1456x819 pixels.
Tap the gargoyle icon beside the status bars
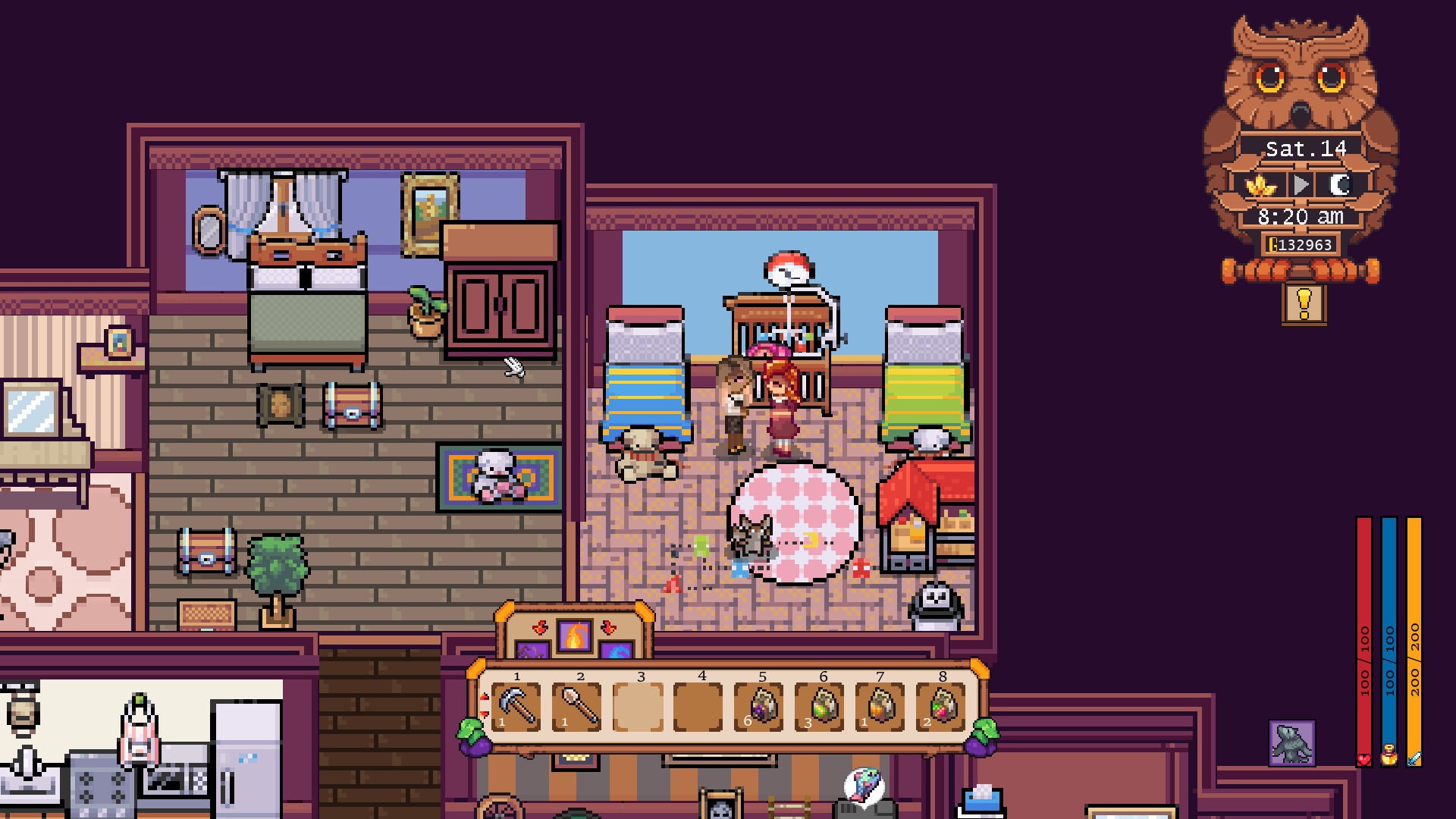[1291, 743]
